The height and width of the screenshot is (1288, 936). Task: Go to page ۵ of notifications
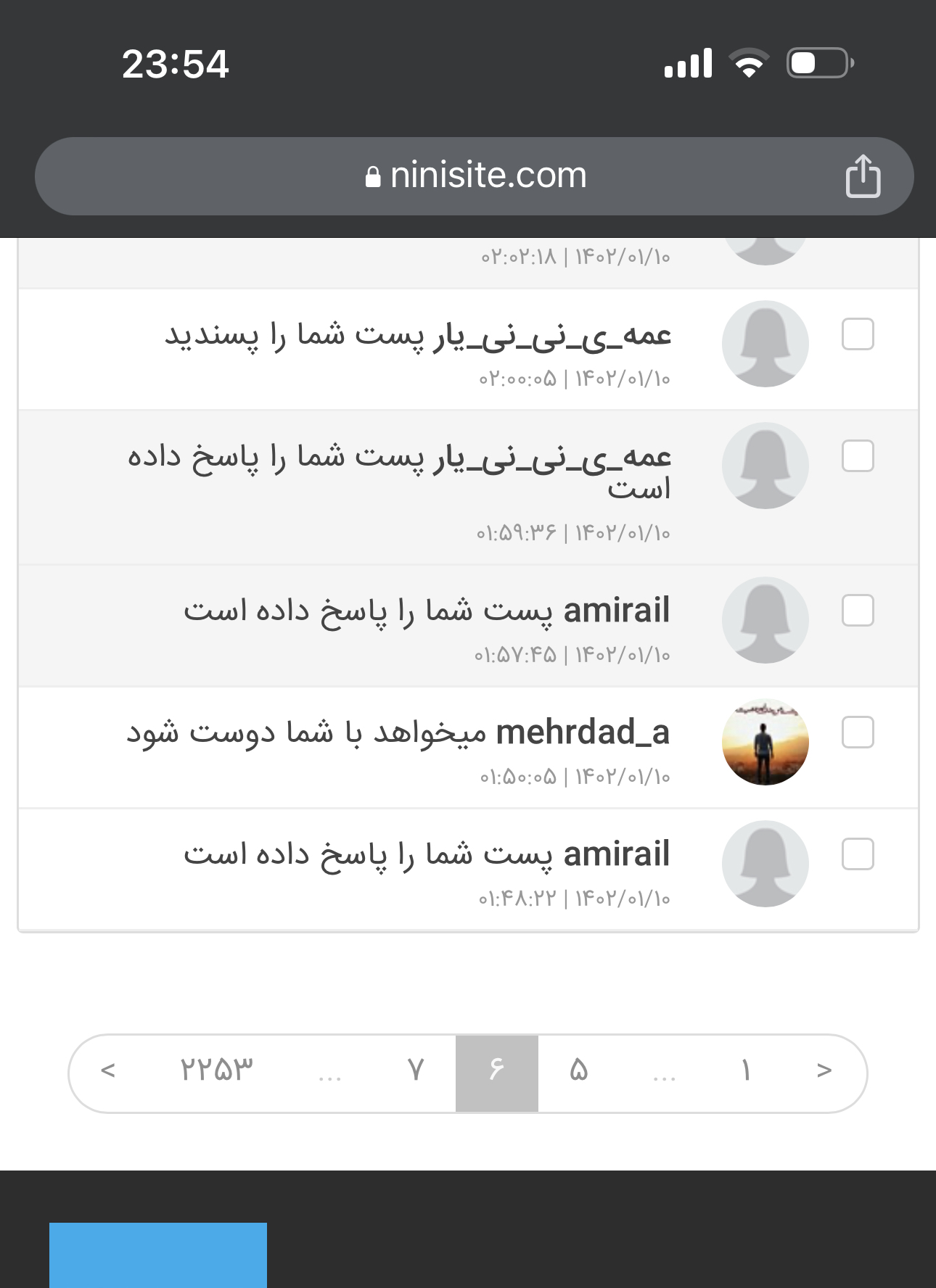[x=578, y=1071]
